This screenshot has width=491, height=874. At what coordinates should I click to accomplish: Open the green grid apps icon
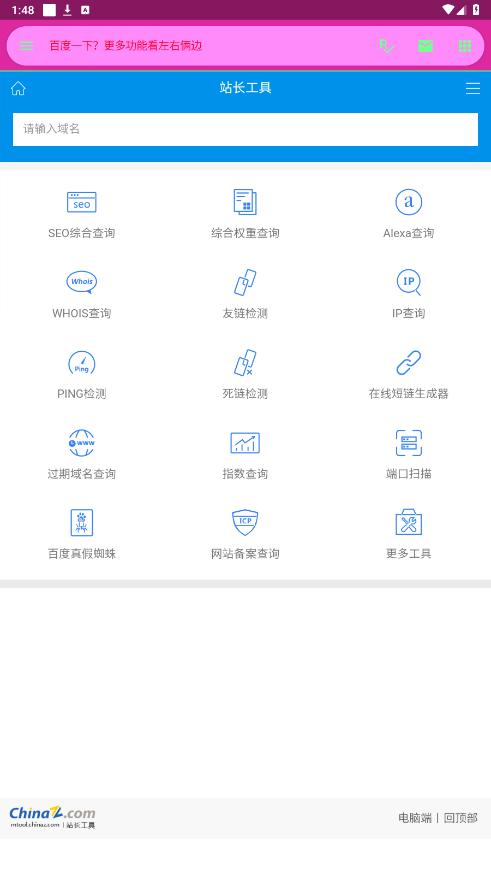click(465, 46)
